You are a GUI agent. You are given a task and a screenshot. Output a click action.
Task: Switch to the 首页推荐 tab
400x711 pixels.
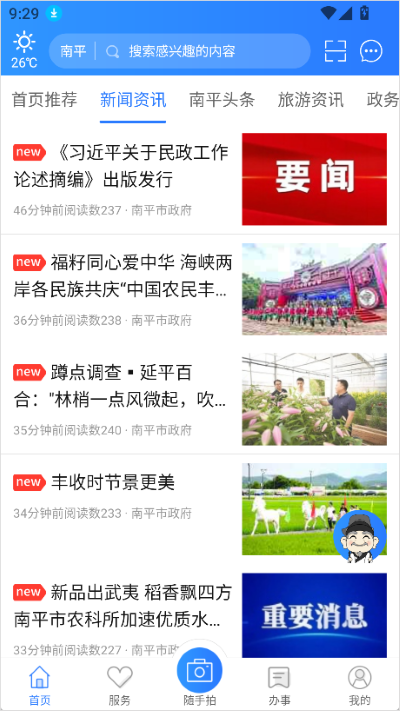(44, 100)
